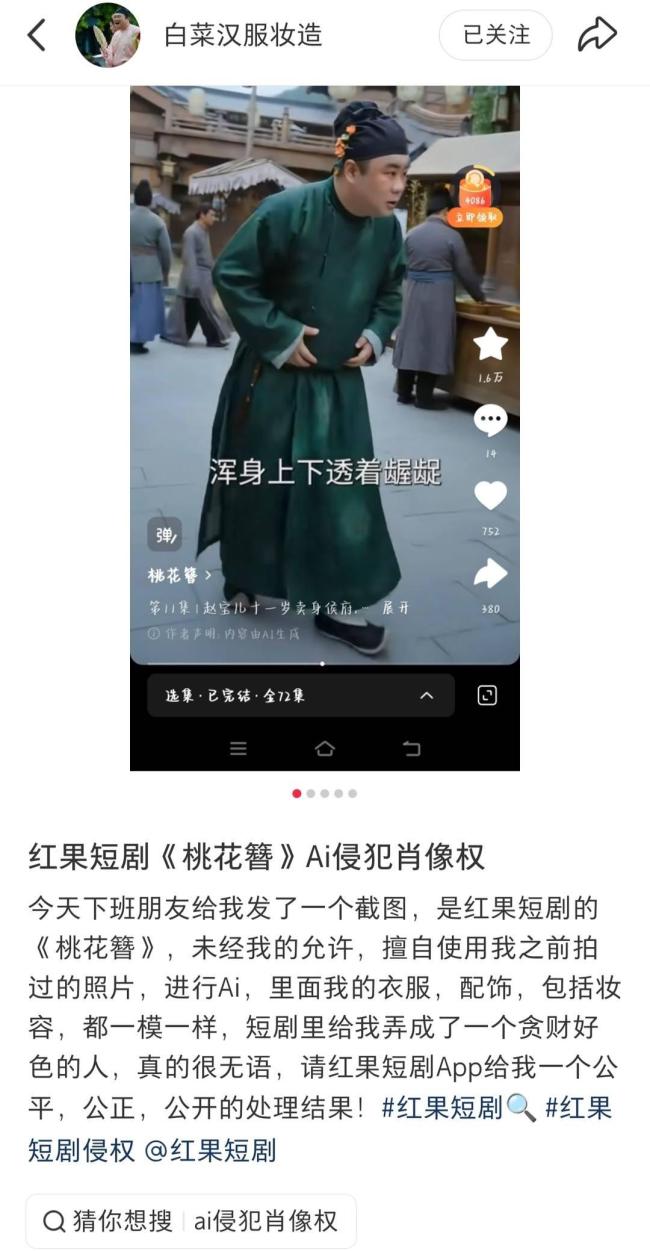This screenshot has height=1251, width=650.
Task: Share this post via the arrow icon
Action: coord(597,36)
